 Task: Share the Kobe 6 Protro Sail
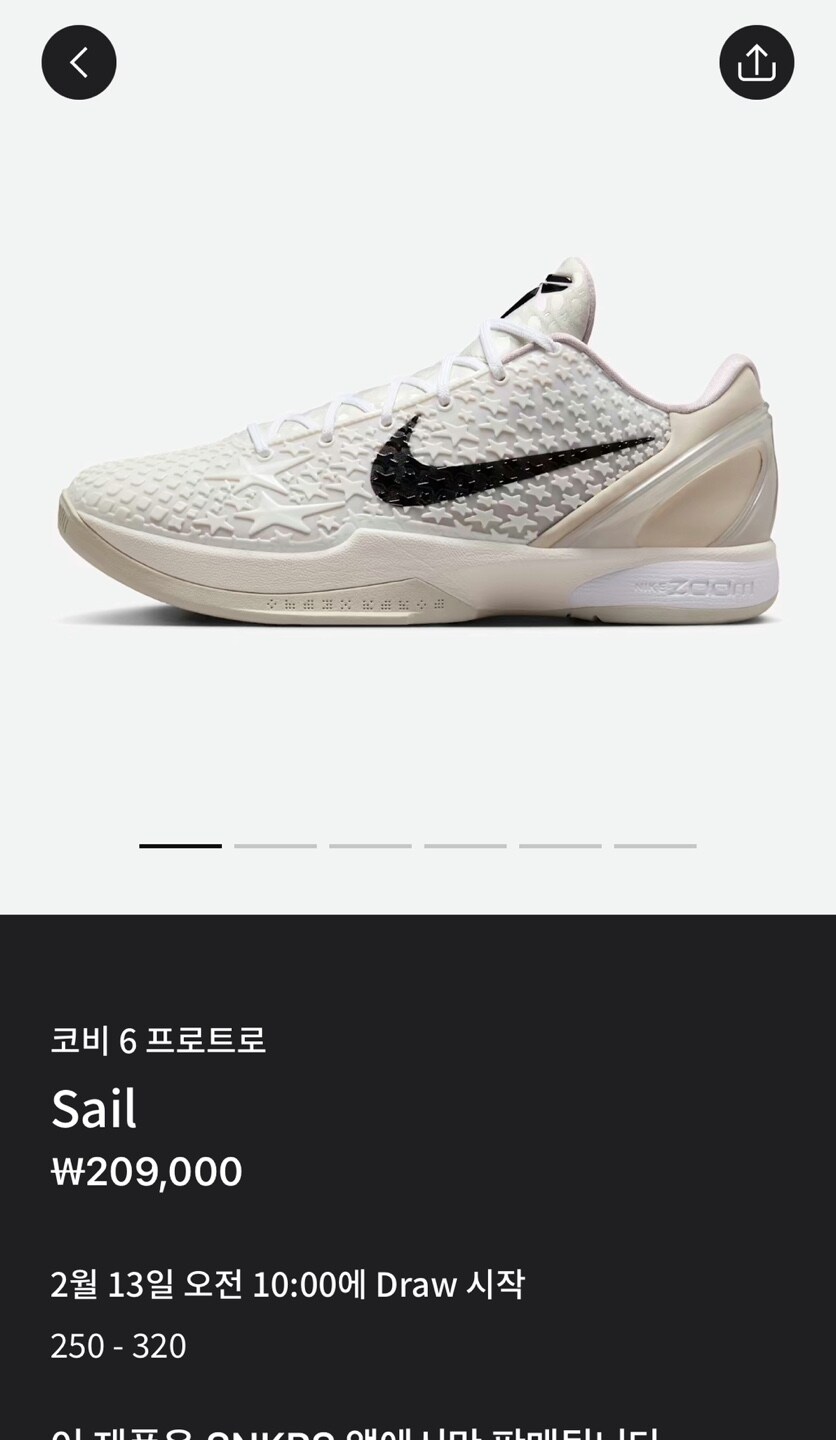[756, 63]
